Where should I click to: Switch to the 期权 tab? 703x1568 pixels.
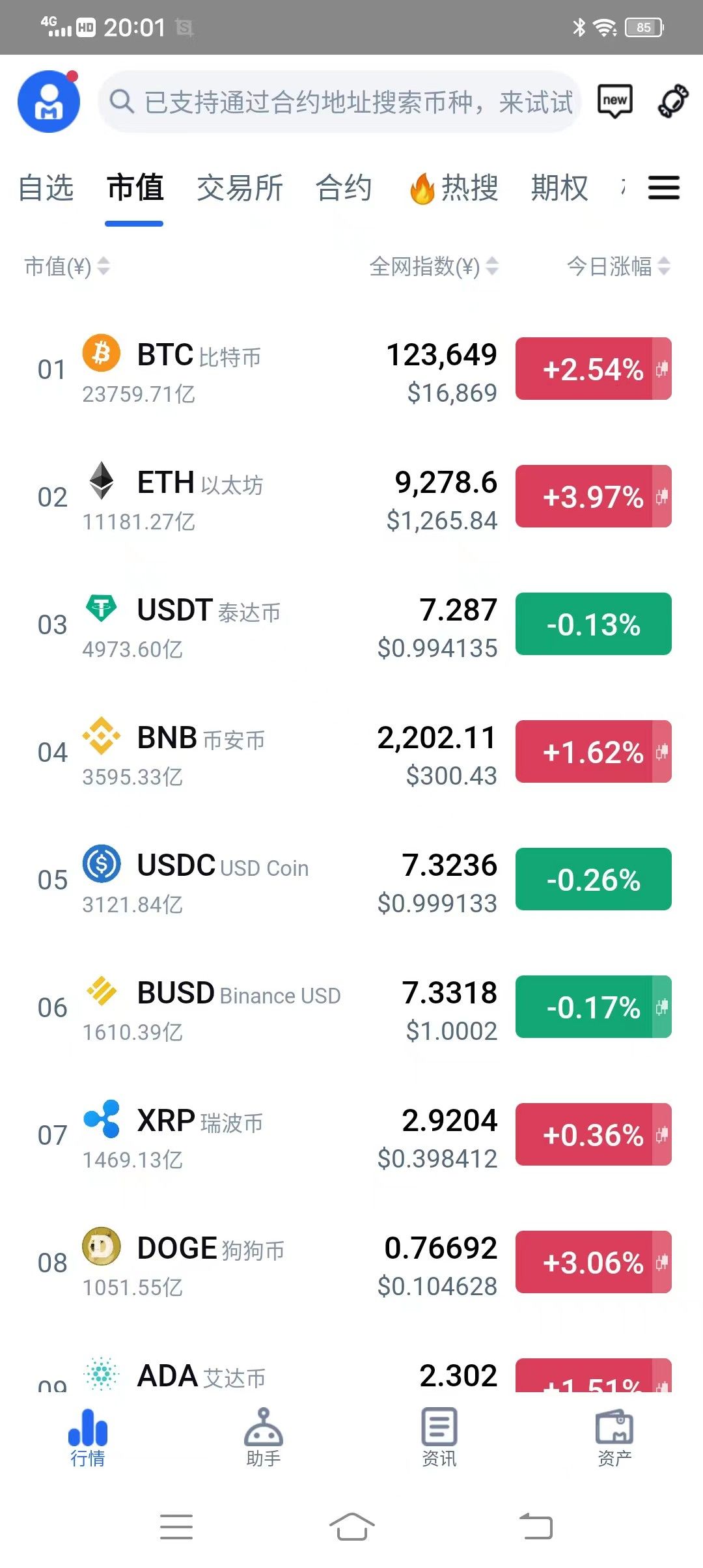(559, 188)
